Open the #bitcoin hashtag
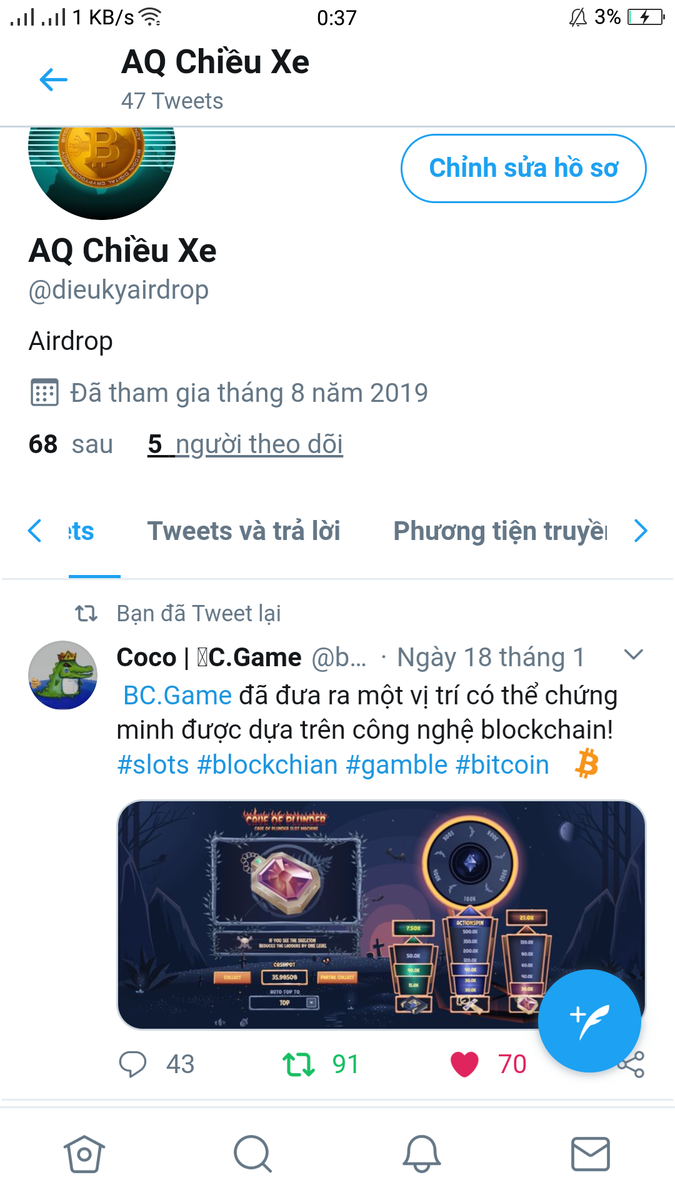 point(502,765)
